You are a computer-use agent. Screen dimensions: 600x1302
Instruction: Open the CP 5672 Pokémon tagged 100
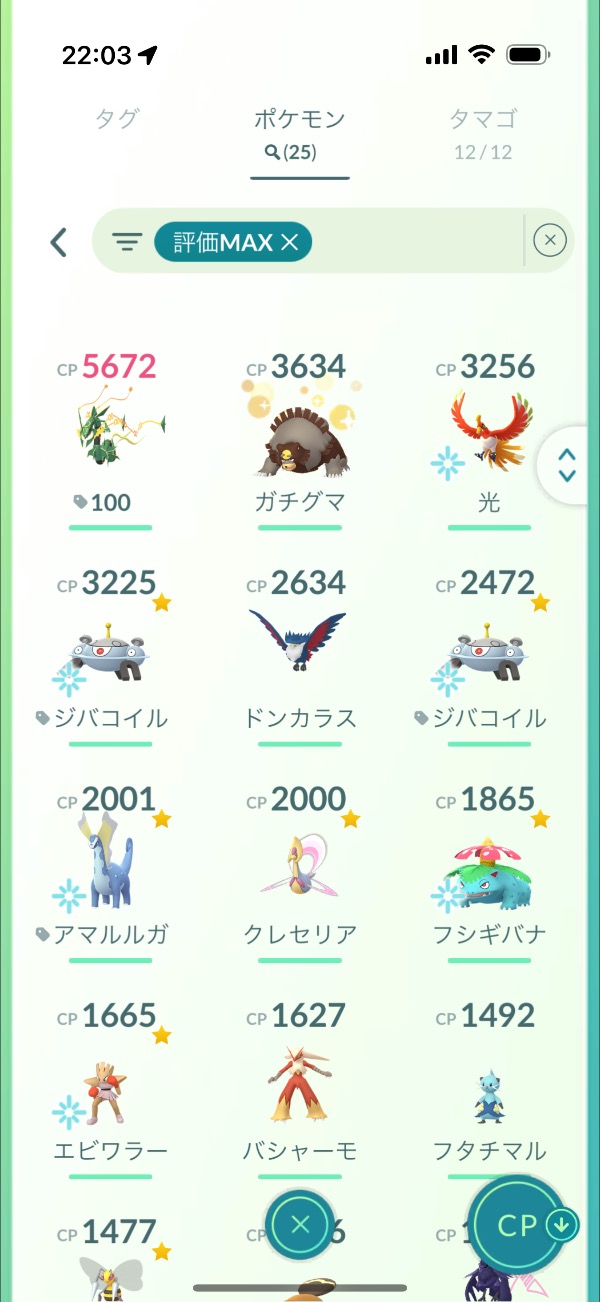[110, 440]
